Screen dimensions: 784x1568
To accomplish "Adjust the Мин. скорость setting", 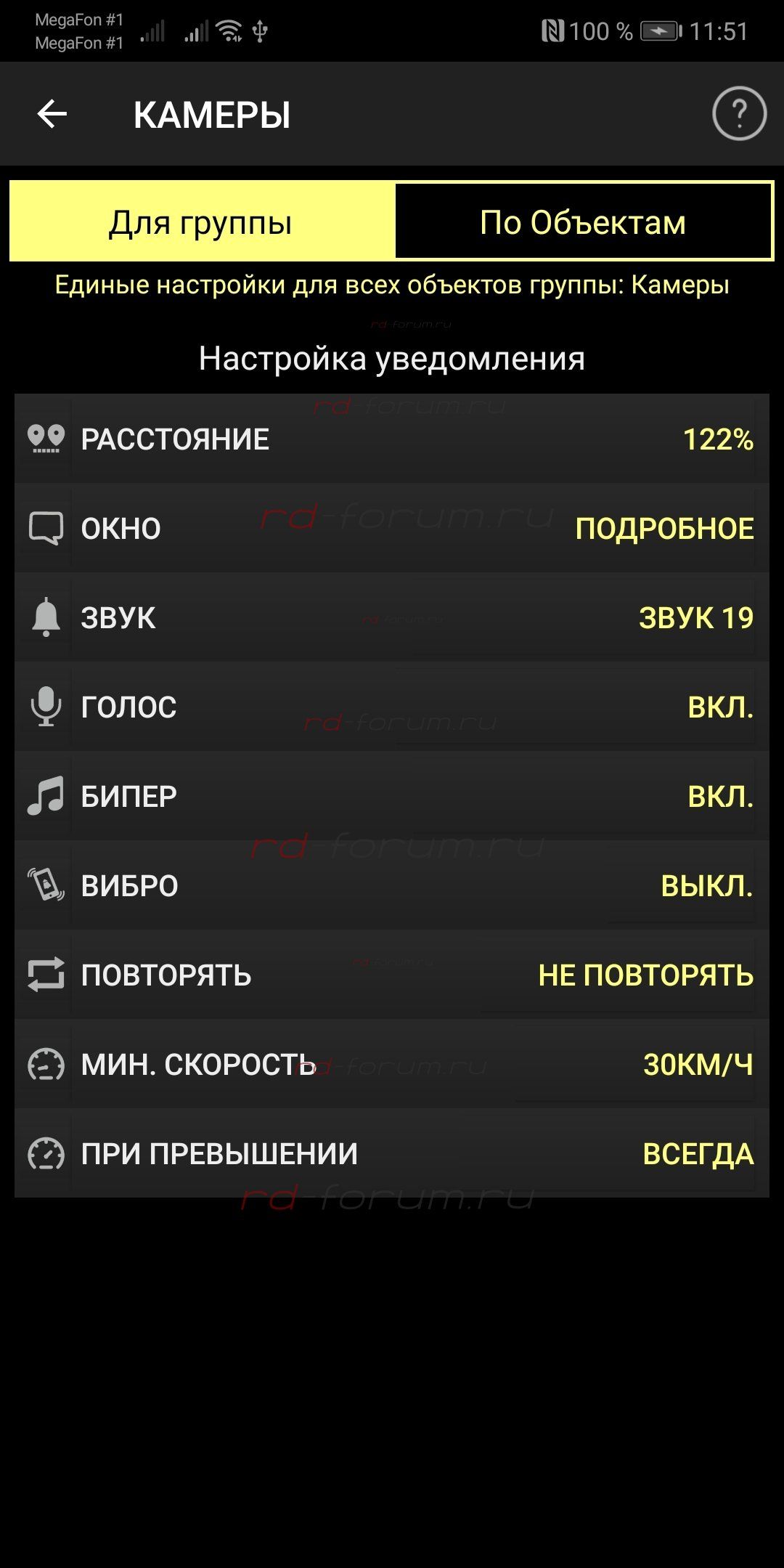I will pos(392,1064).
